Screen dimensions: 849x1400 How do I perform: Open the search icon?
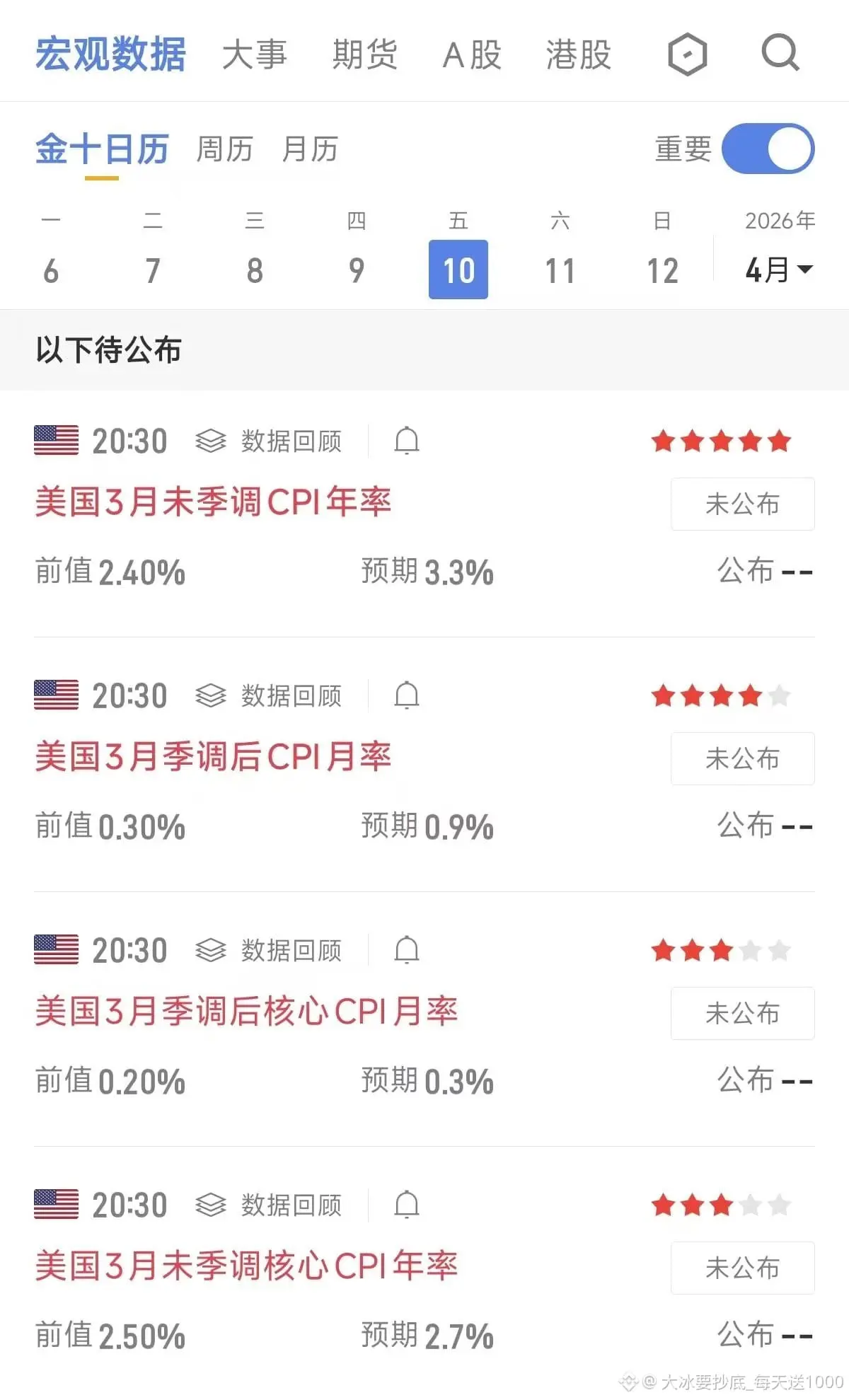[x=780, y=54]
